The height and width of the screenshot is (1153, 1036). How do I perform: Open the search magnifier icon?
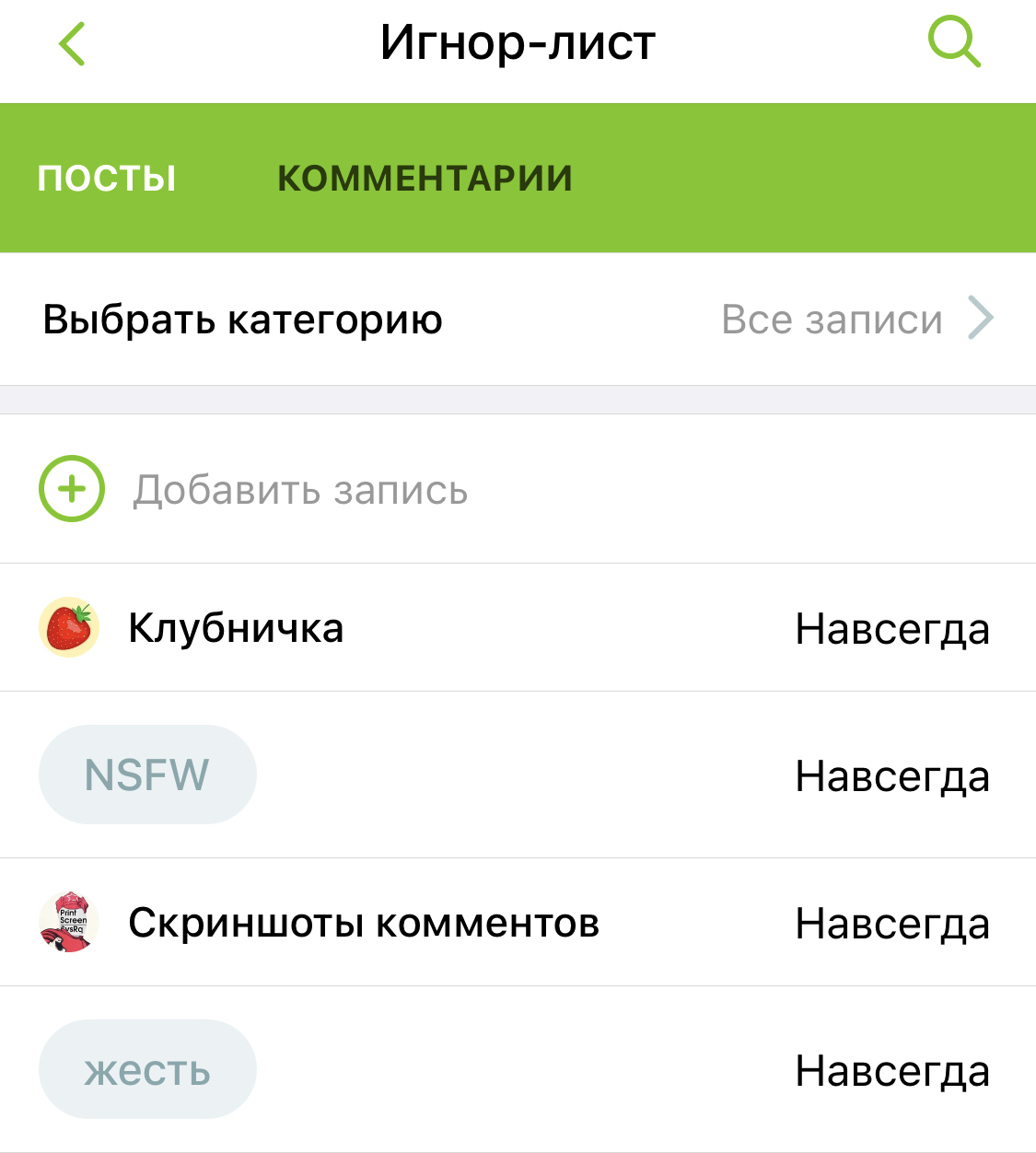click(x=954, y=43)
